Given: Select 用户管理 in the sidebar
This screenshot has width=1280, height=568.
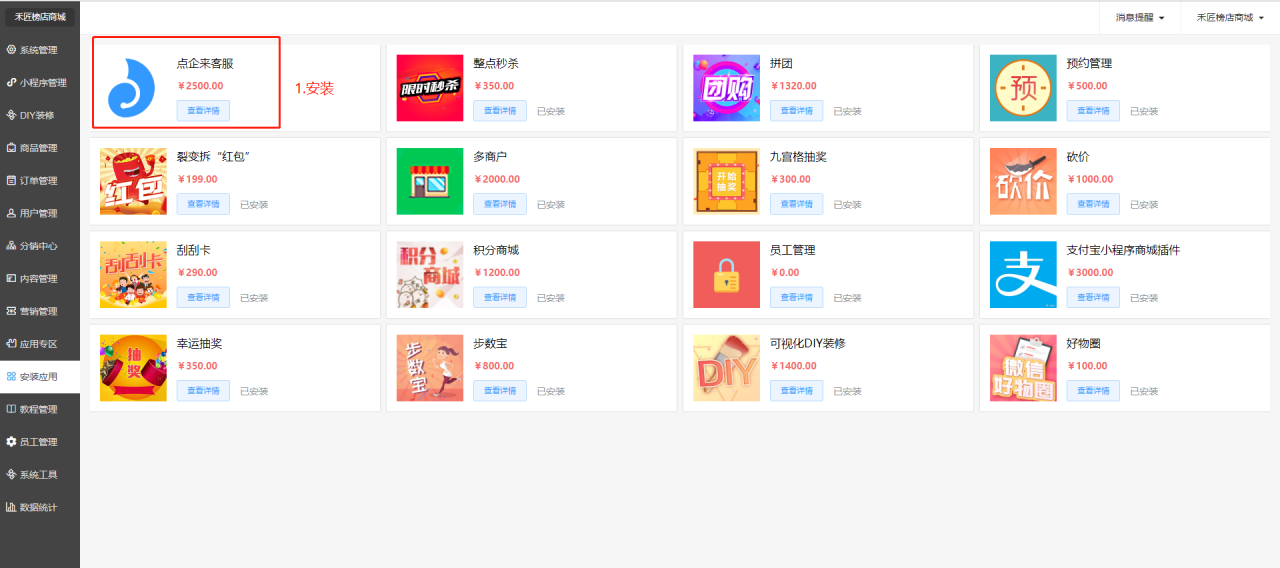Looking at the screenshot, I should coord(38,213).
